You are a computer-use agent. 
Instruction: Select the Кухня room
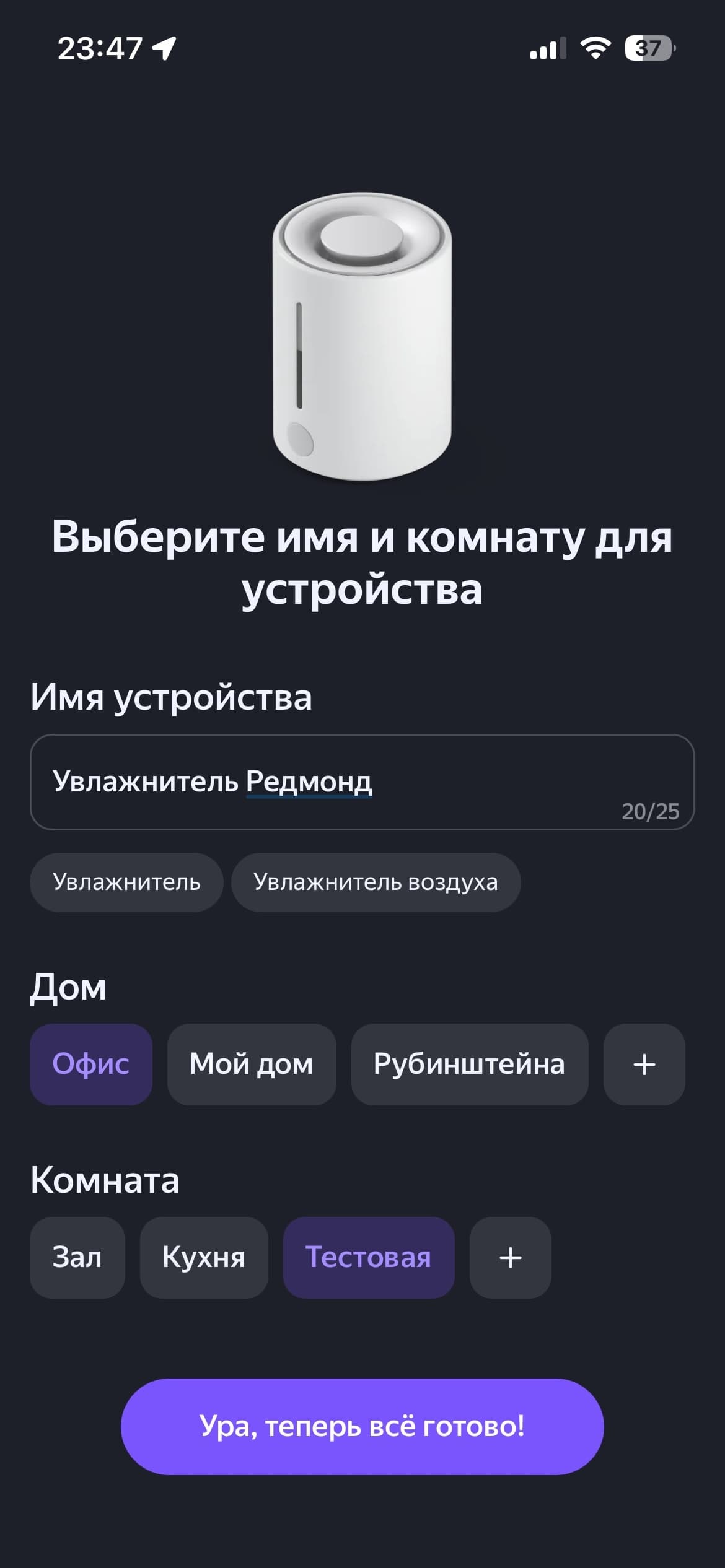click(x=204, y=1257)
